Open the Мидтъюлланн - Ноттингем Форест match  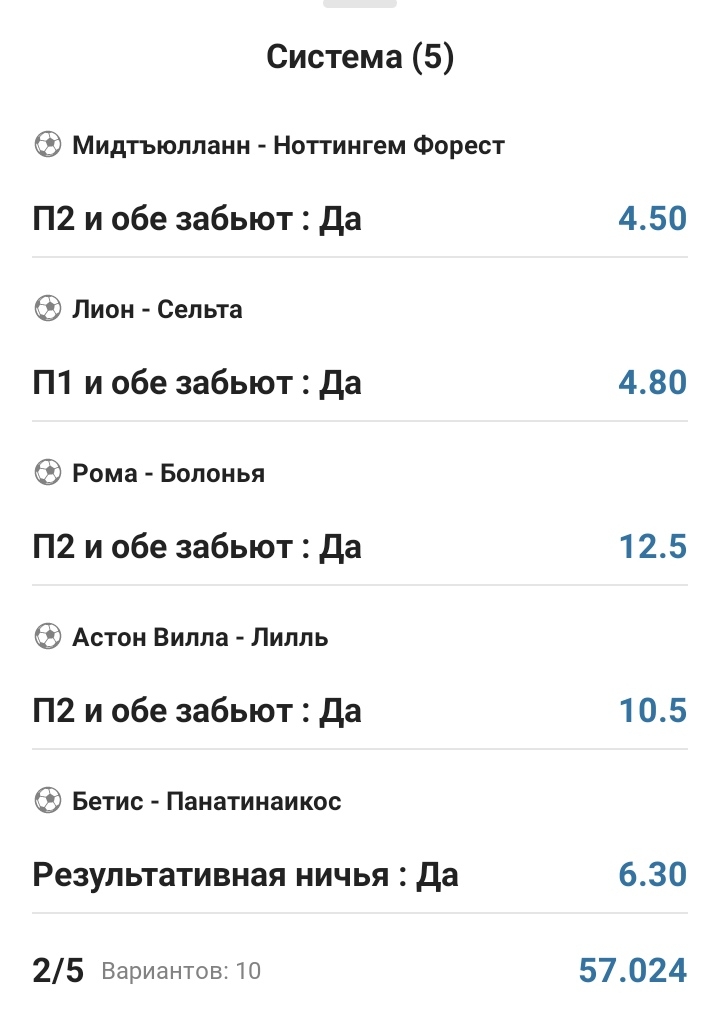click(x=288, y=146)
